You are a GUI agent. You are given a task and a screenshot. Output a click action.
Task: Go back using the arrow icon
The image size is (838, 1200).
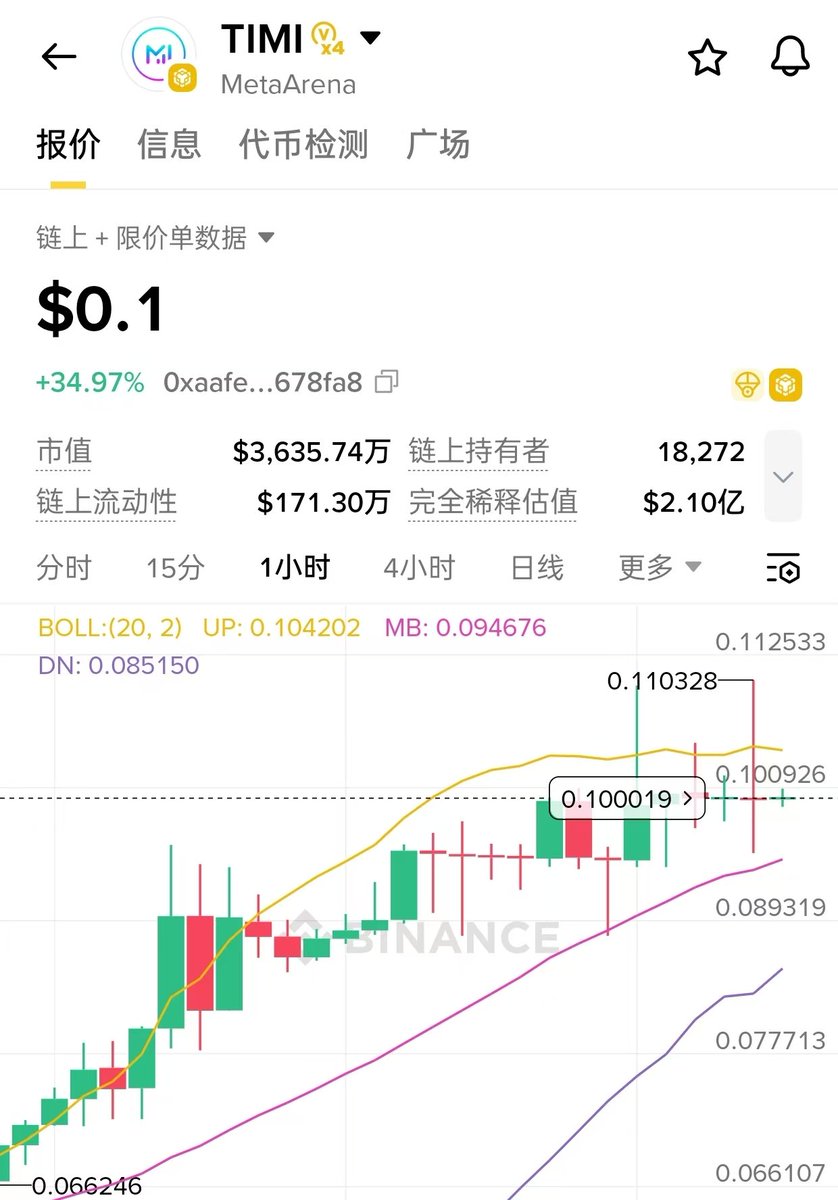(x=58, y=57)
